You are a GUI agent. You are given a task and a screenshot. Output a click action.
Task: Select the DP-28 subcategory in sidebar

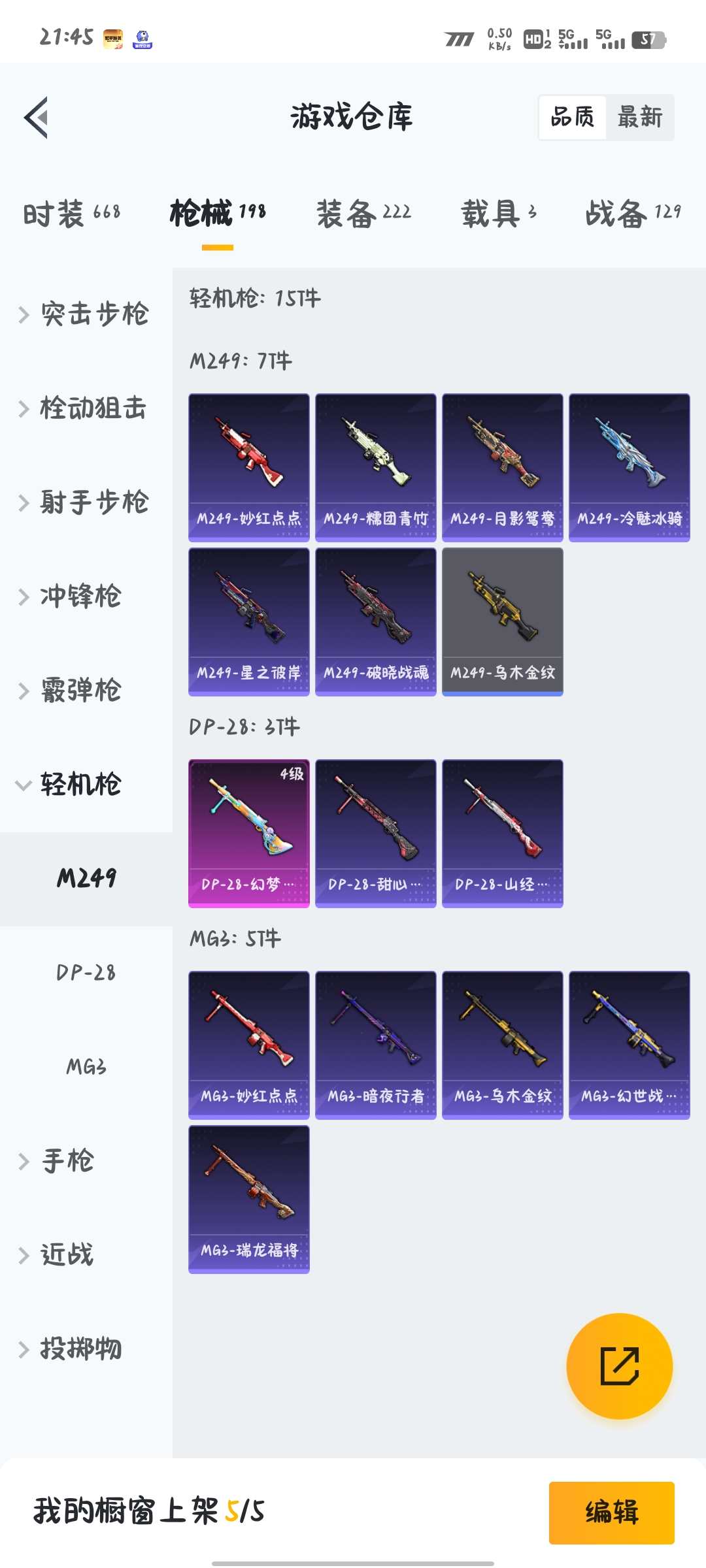click(x=86, y=973)
